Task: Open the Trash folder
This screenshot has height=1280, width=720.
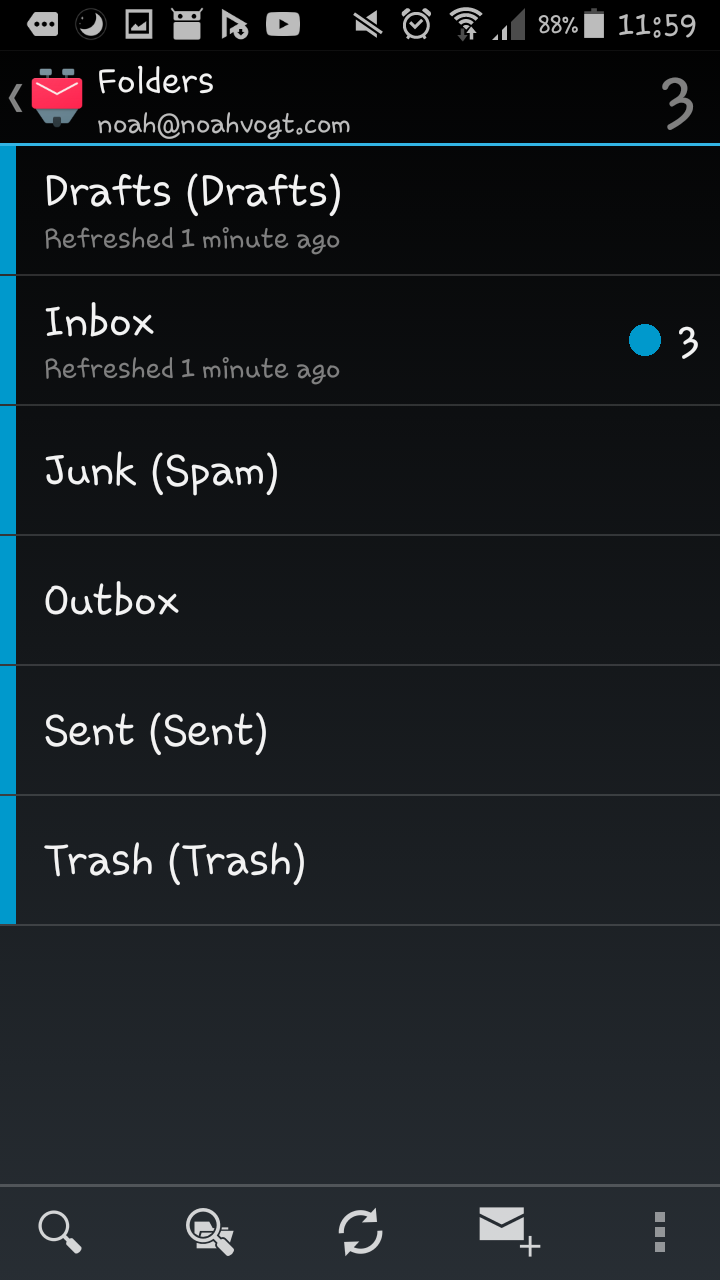Action: [x=360, y=860]
